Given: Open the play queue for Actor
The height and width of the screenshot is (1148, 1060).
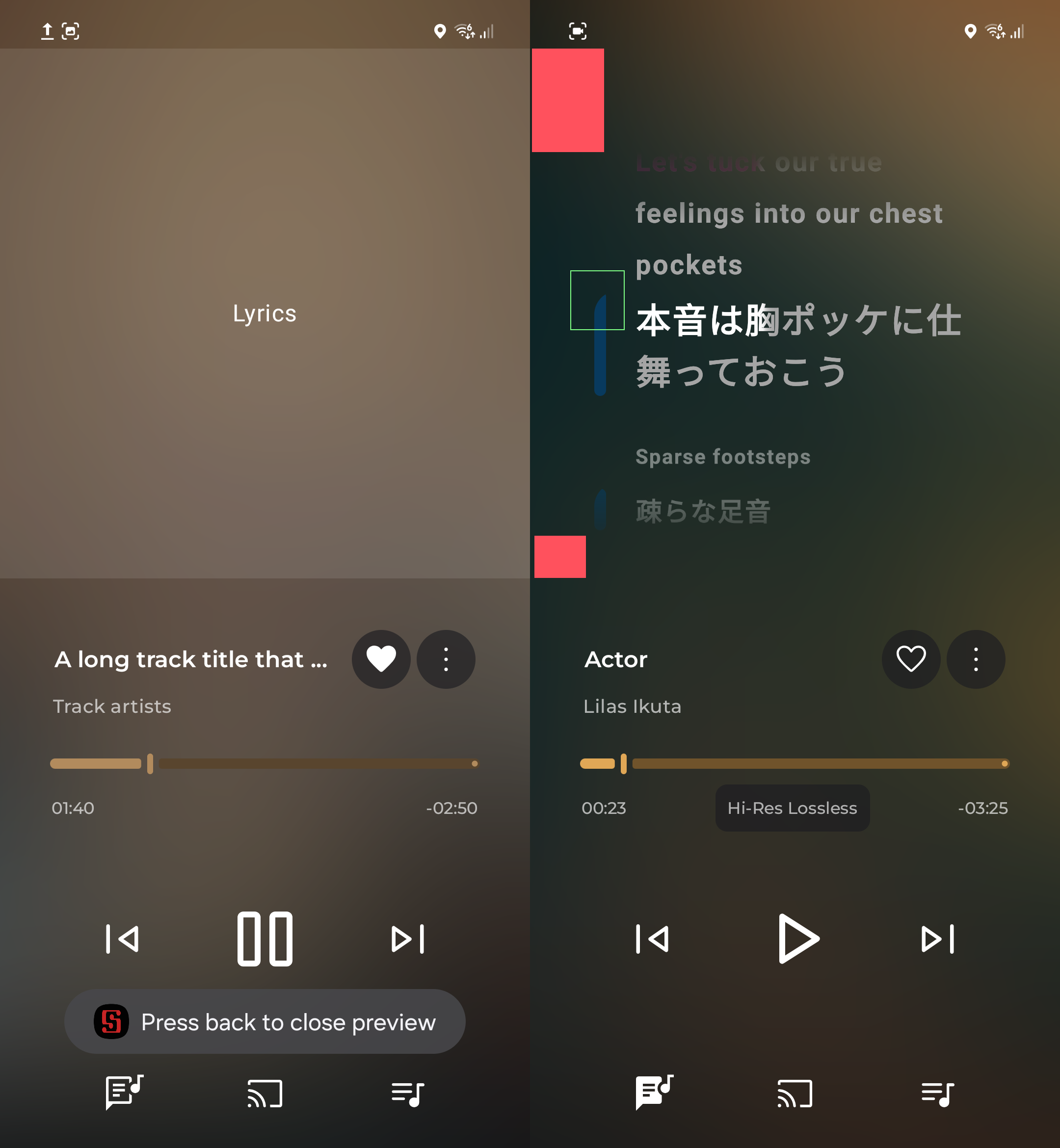Looking at the screenshot, I should click(937, 1093).
